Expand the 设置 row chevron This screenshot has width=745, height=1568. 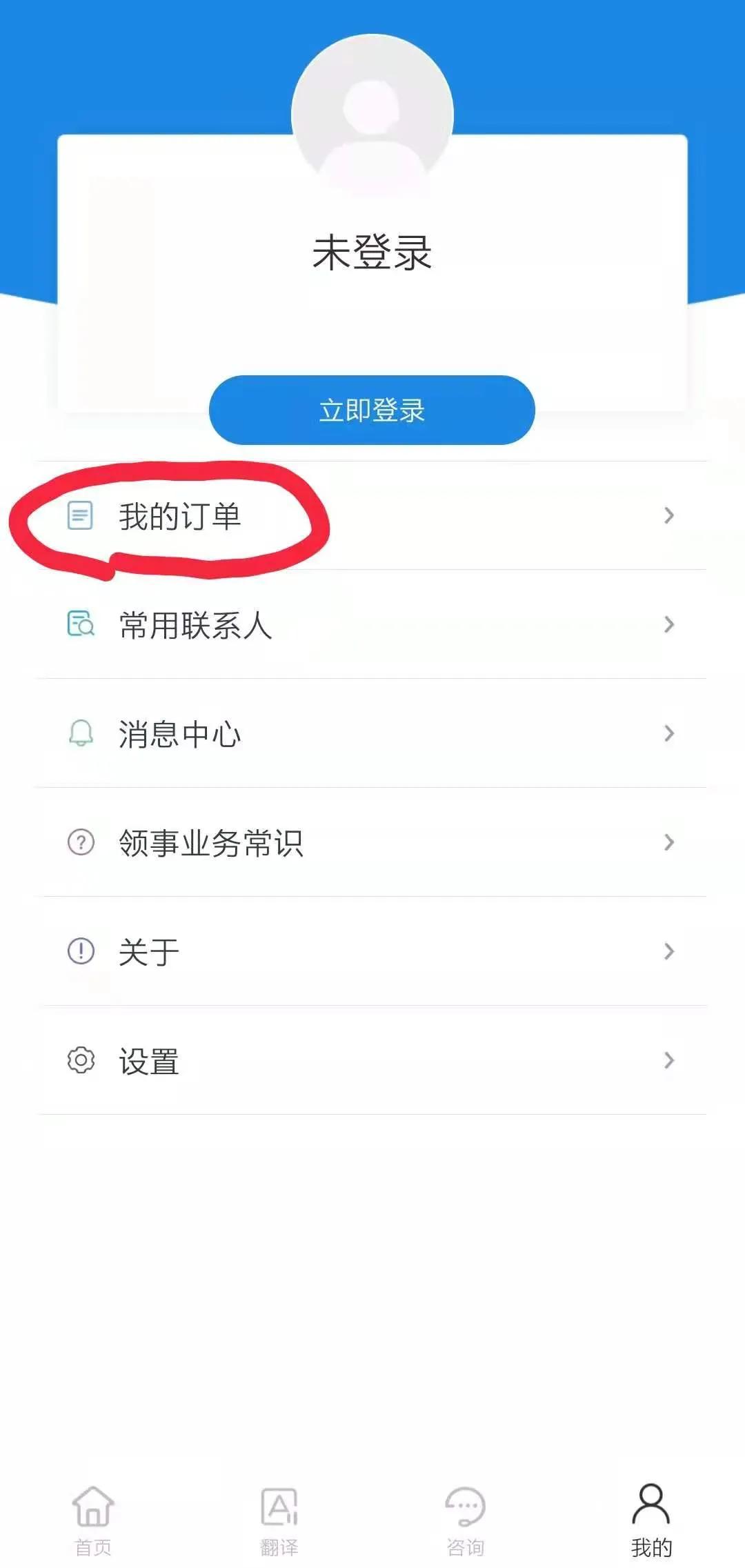coord(668,1061)
